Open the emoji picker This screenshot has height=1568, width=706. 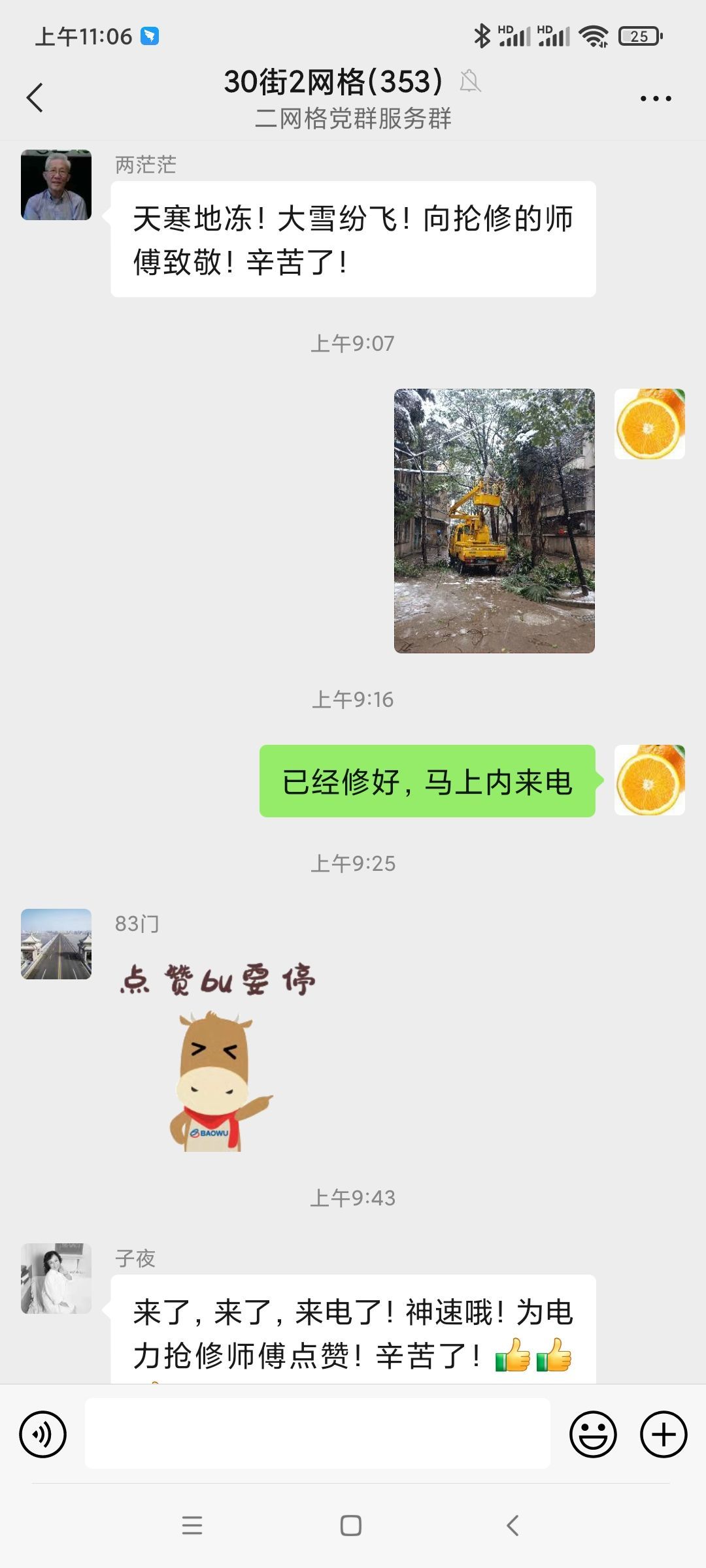(x=593, y=1434)
